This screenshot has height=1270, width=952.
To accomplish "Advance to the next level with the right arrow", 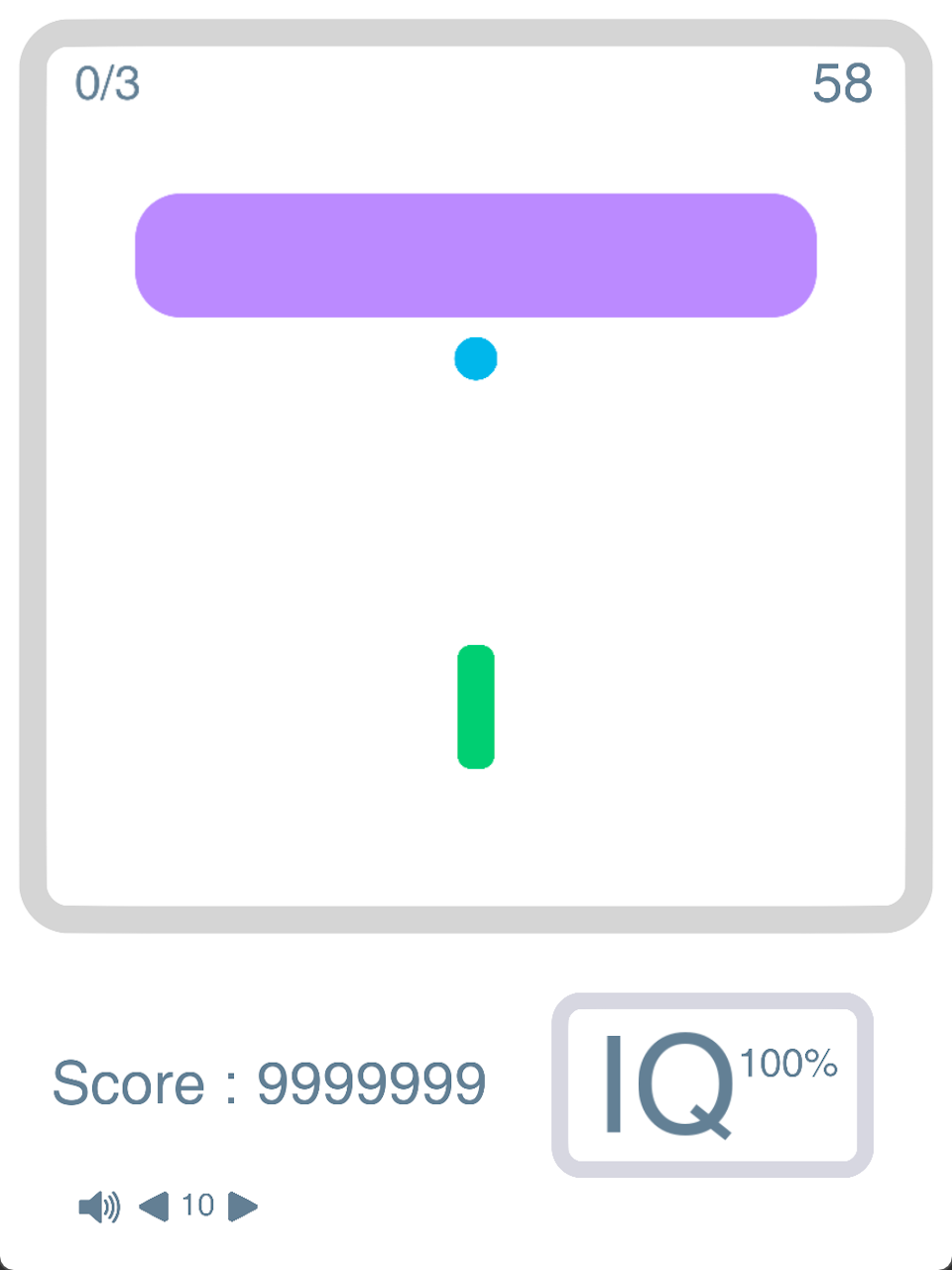I will [x=242, y=1206].
